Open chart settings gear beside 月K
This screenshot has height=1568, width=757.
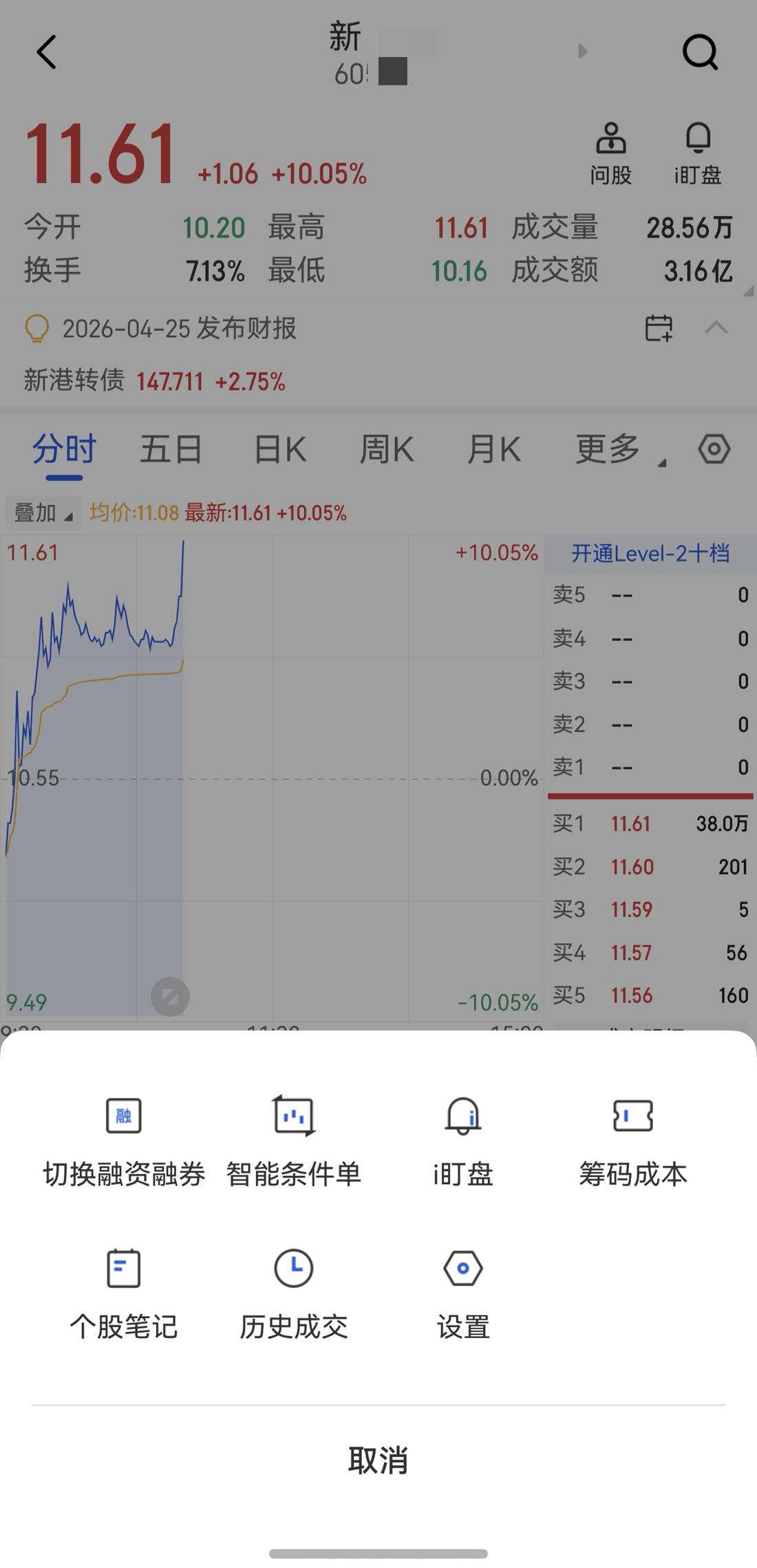714,449
